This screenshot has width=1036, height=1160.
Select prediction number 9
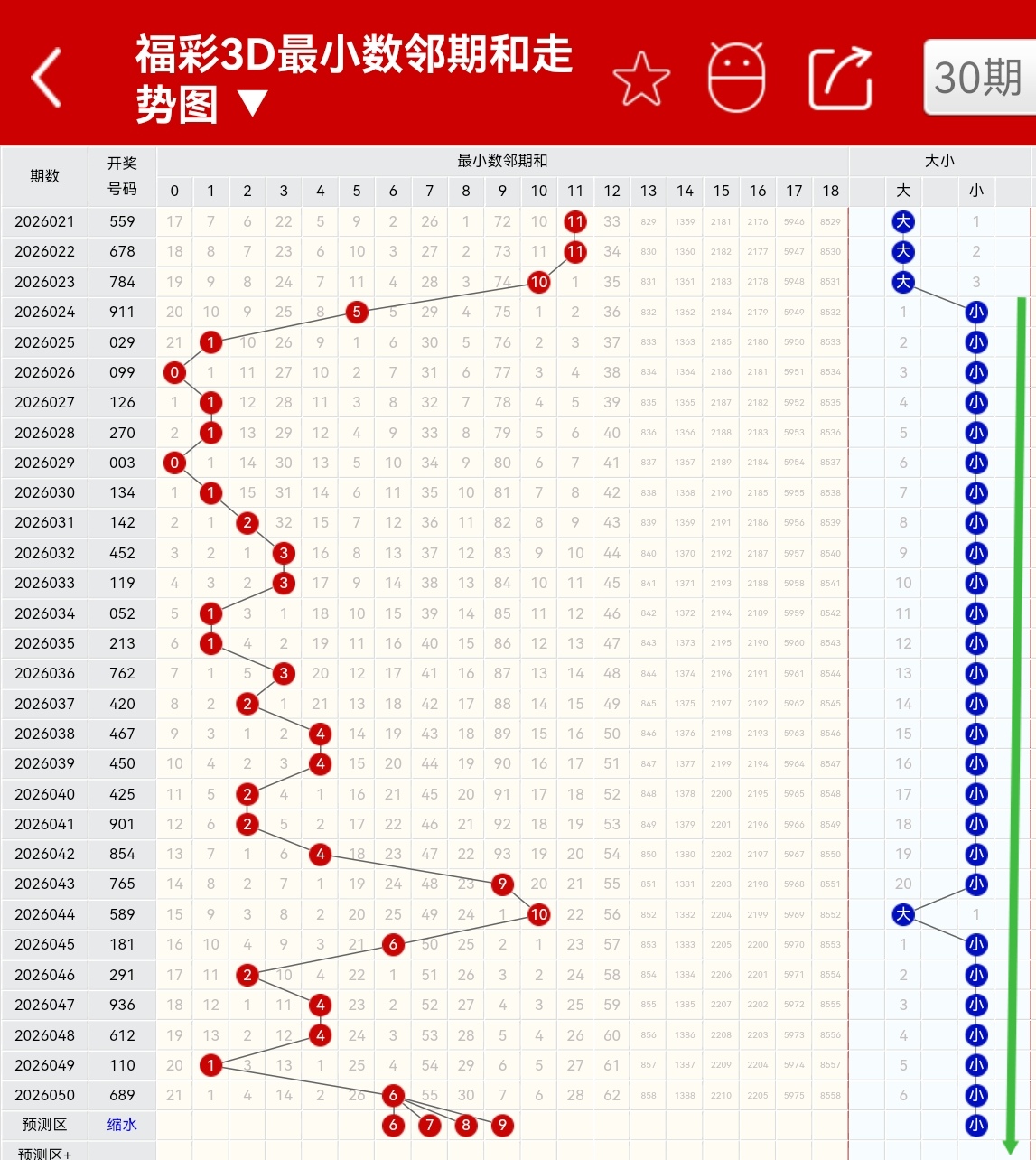(502, 1126)
